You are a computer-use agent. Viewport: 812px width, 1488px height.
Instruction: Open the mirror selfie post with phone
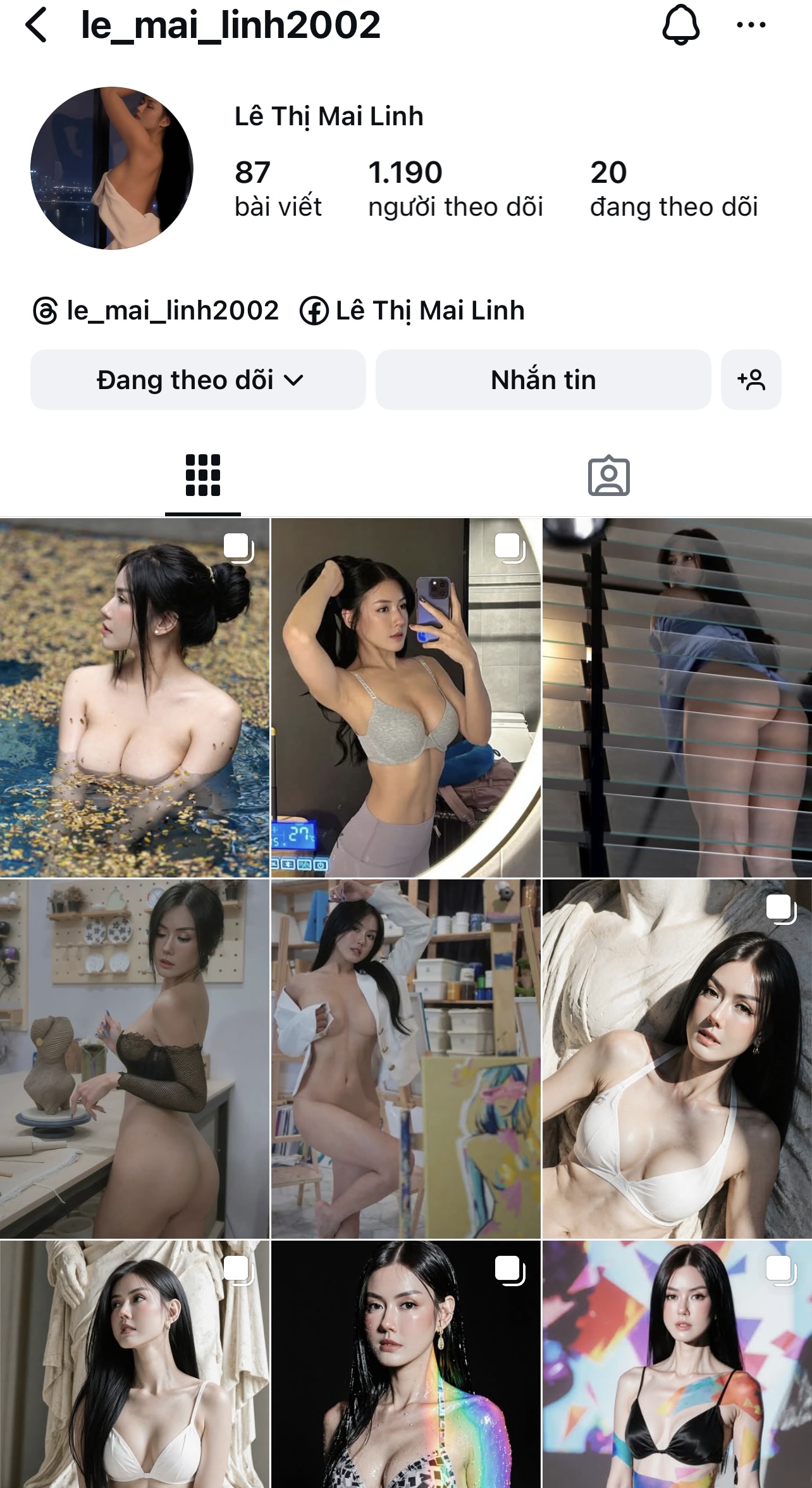(405, 697)
